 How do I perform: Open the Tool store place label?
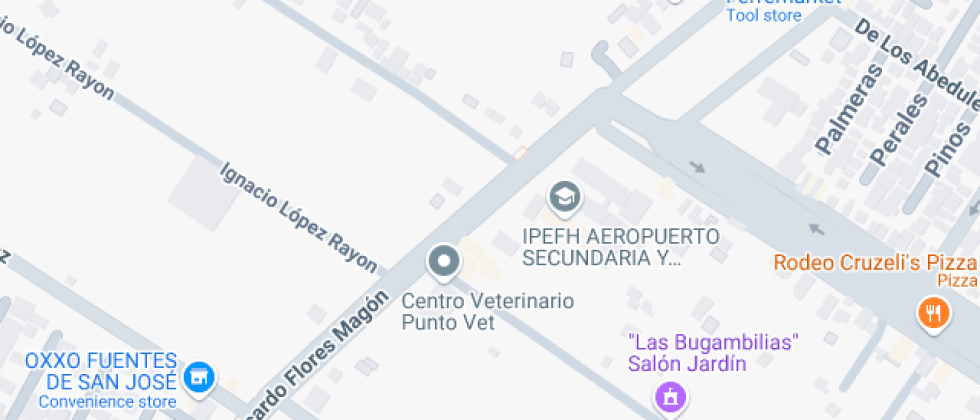click(x=763, y=15)
